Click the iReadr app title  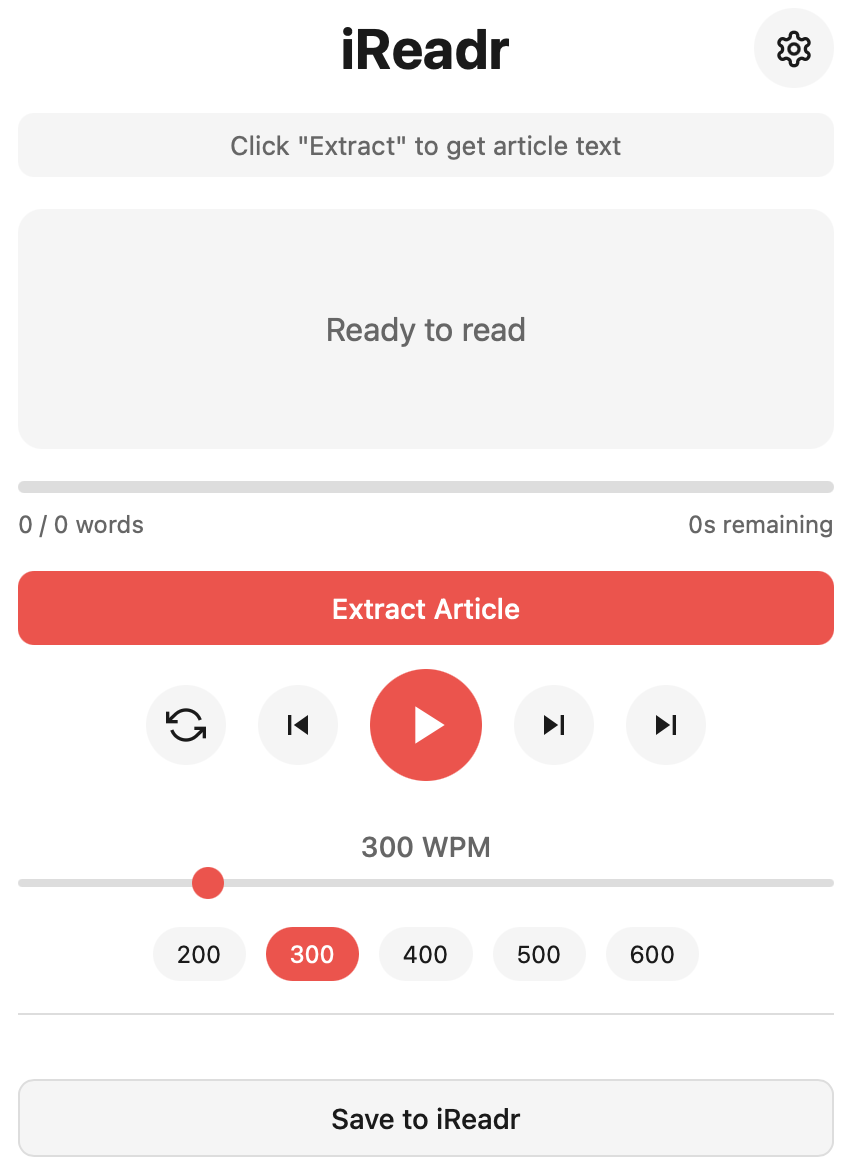[x=426, y=48]
